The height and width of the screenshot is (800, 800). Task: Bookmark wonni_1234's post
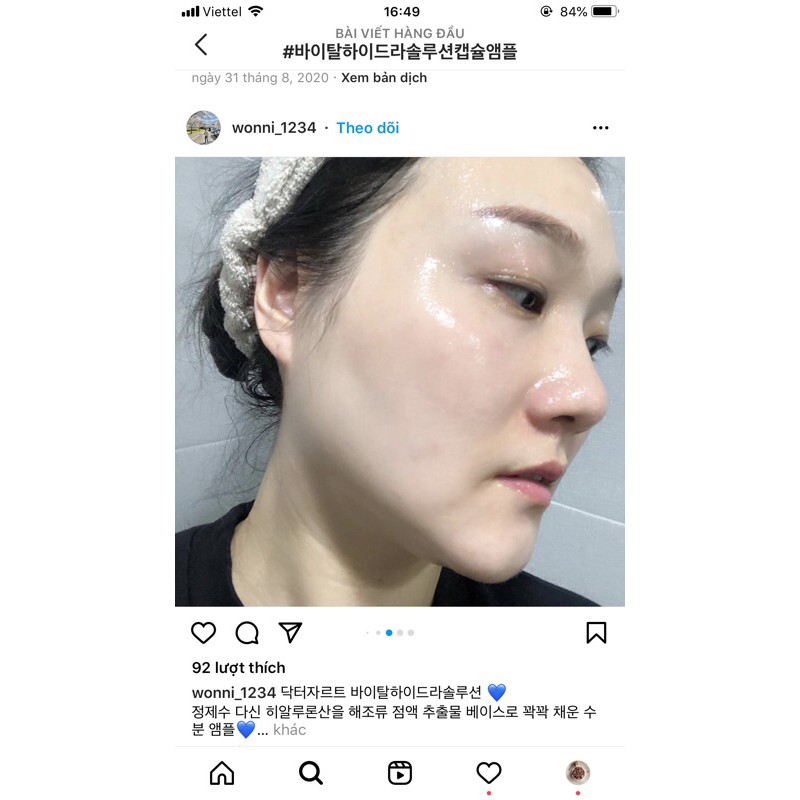[x=596, y=632]
